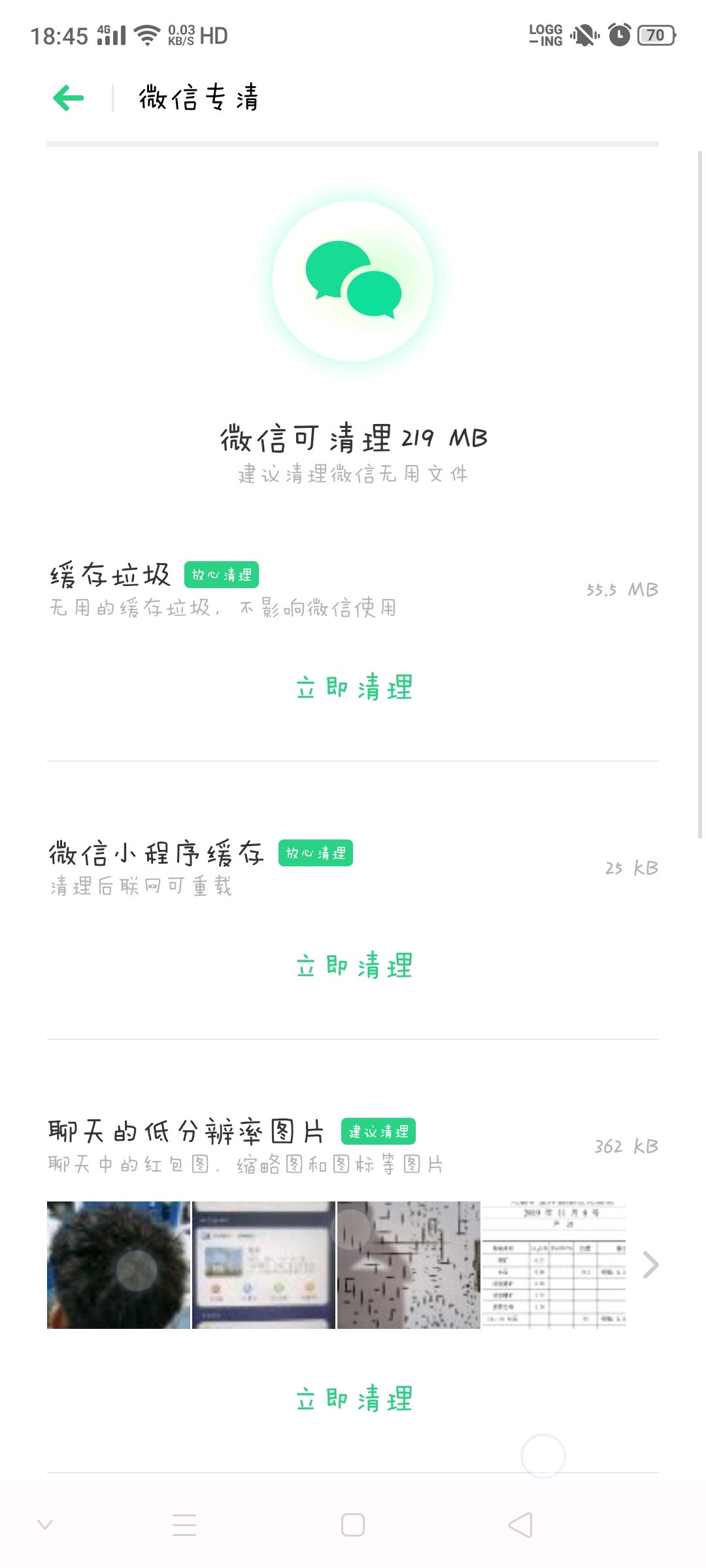Tap 立即清理 for 聊天的低分辨率图片
706x1568 pixels.
[354, 1398]
